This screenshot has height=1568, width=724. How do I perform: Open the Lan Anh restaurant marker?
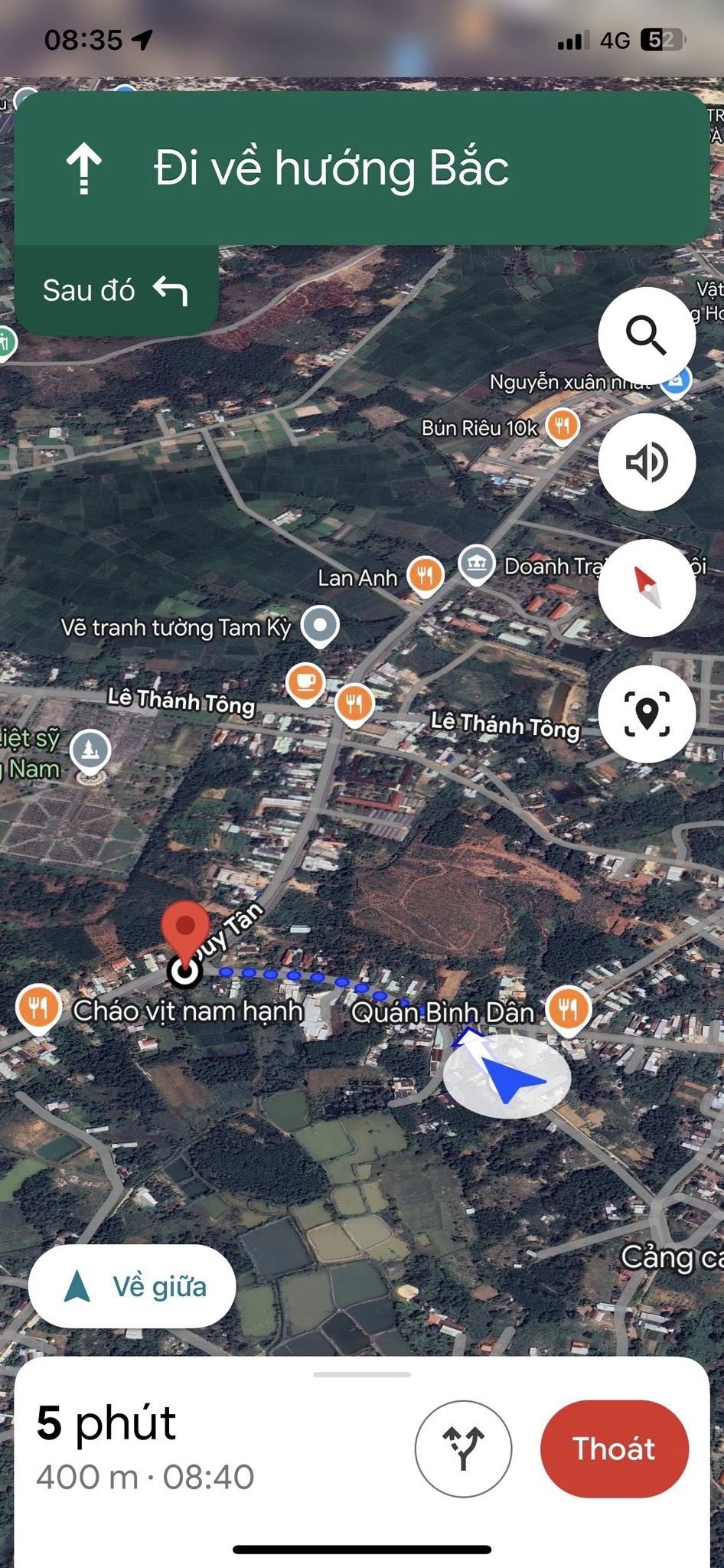(426, 574)
